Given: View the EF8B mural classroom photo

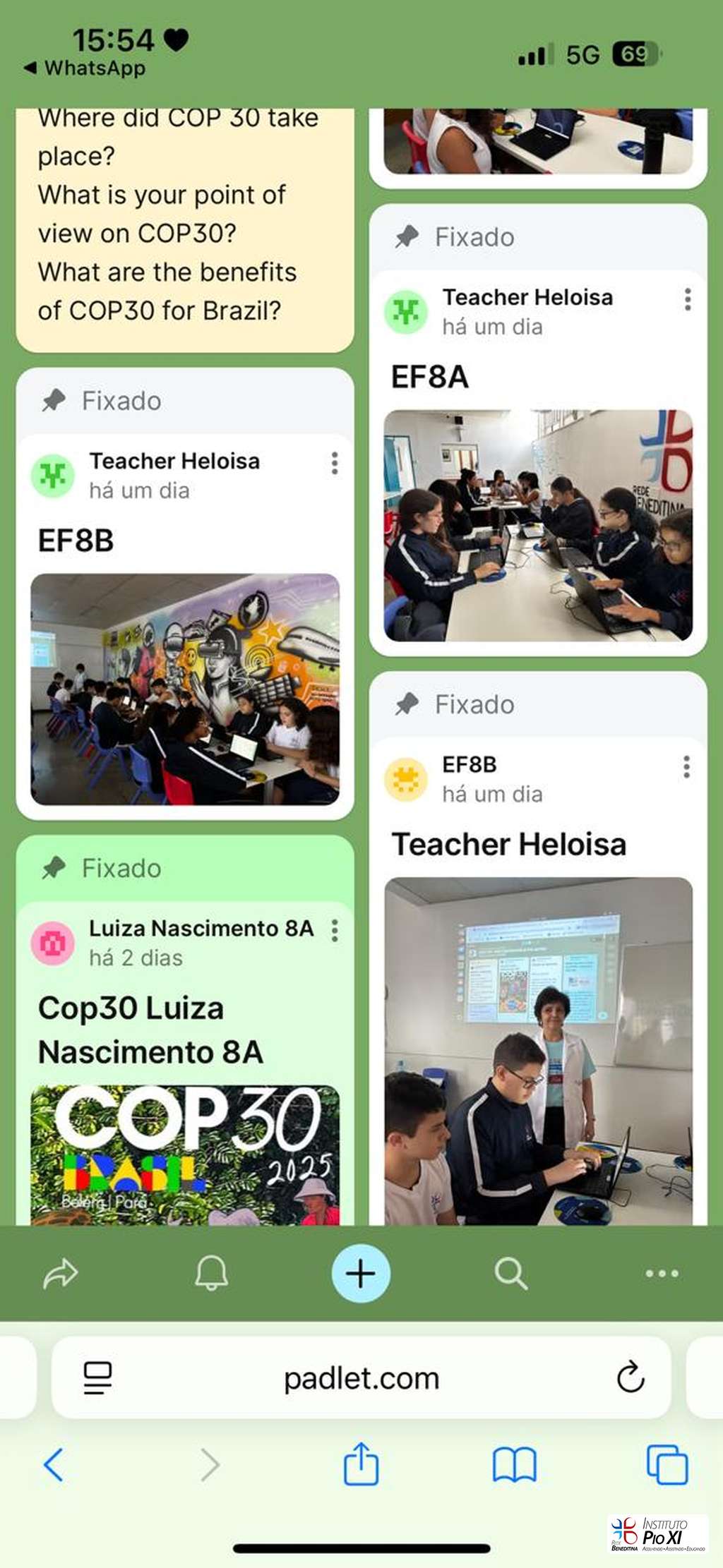Looking at the screenshot, I should [x=185, y=689].
